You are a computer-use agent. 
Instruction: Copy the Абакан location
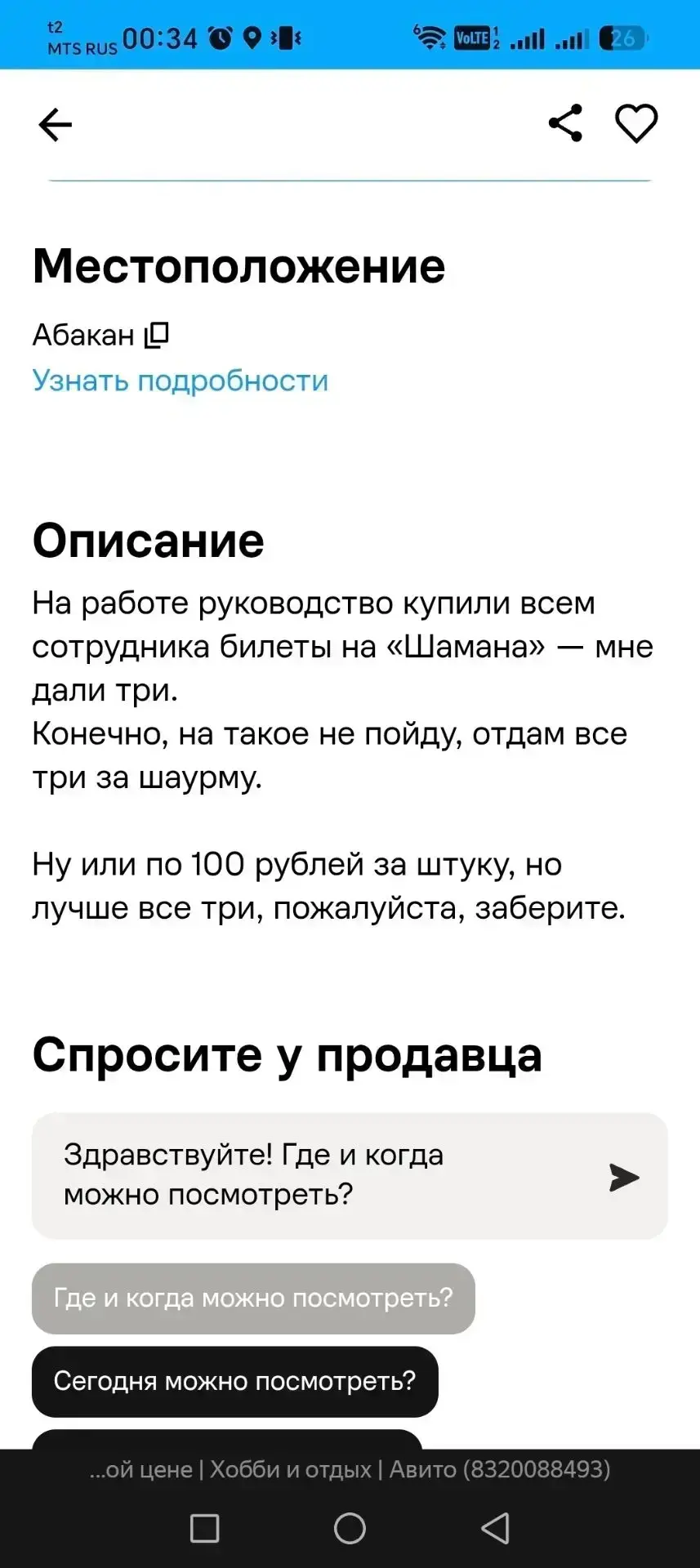coord(157,335)
